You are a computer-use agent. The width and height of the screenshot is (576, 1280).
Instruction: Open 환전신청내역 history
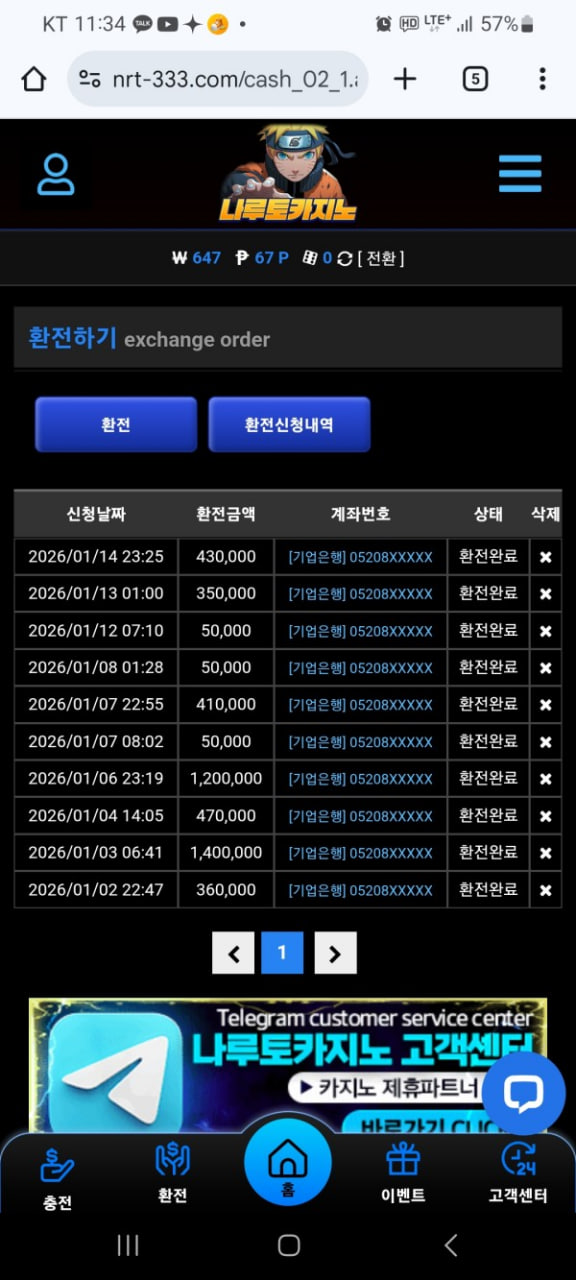coord(289,424)
